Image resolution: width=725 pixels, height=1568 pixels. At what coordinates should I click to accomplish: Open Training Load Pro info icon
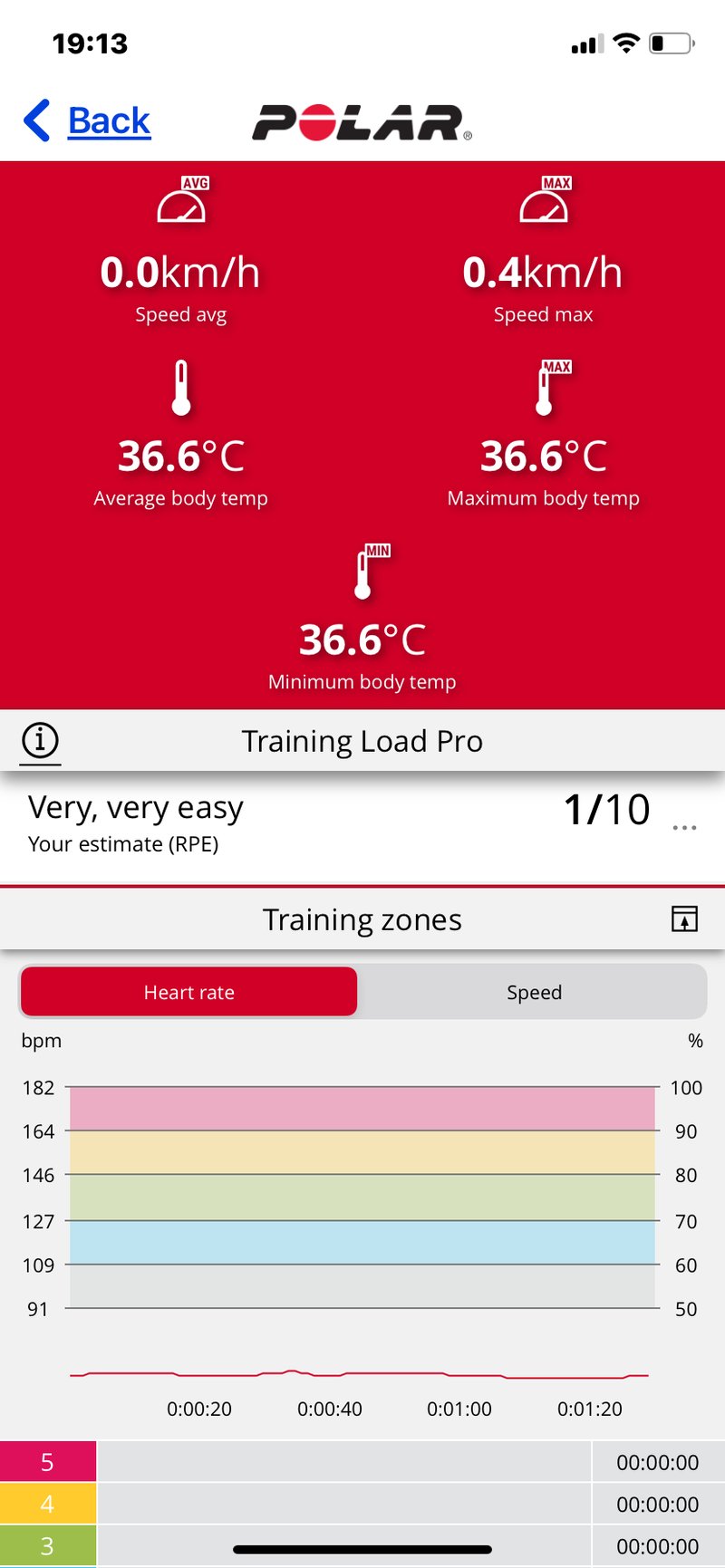(x=40, y=741)
